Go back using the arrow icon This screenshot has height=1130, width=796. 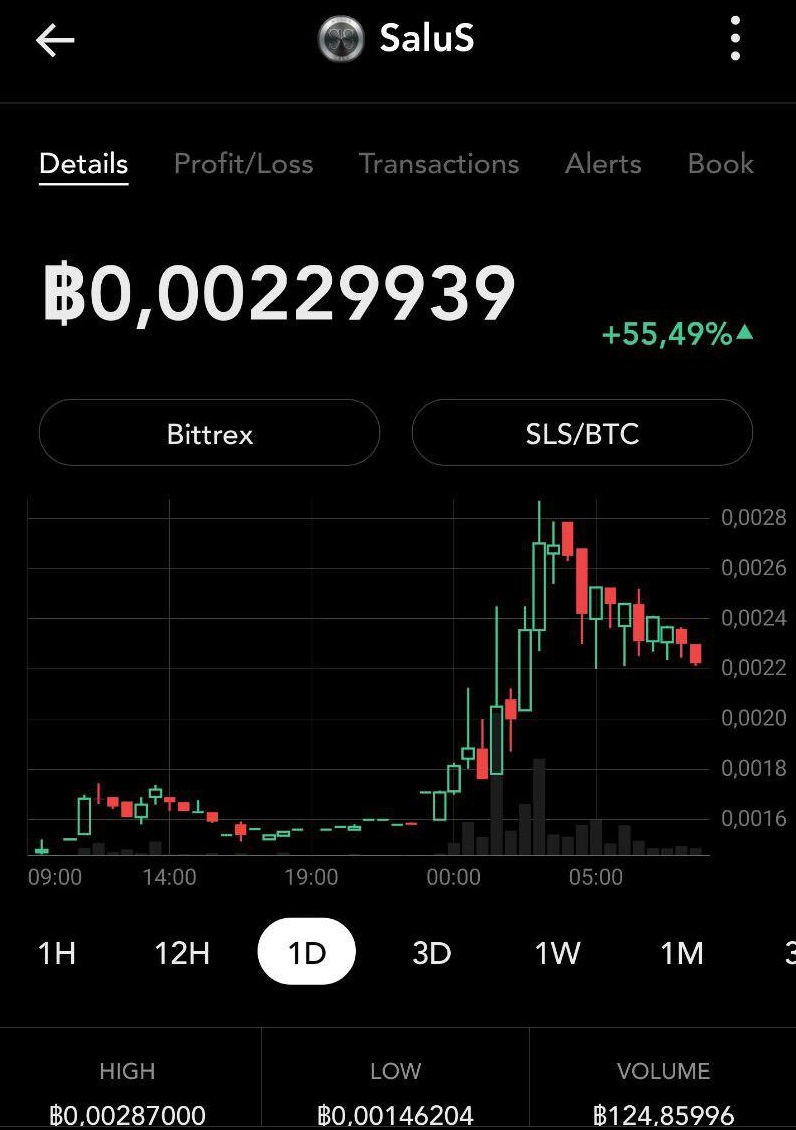click(x=55, y=41)
